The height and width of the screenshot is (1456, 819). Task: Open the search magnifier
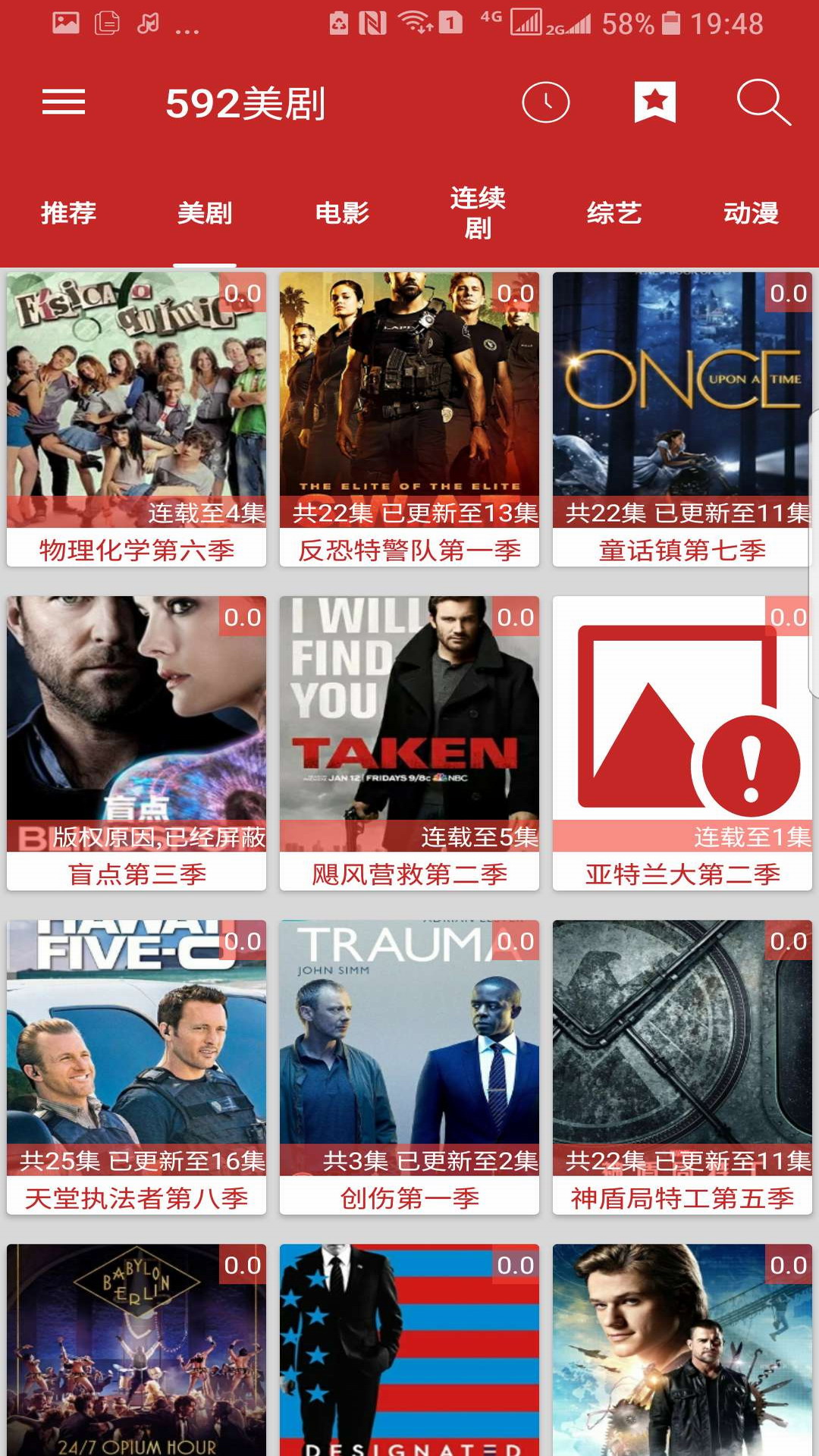pyautogui.click(x=763, y=102)
